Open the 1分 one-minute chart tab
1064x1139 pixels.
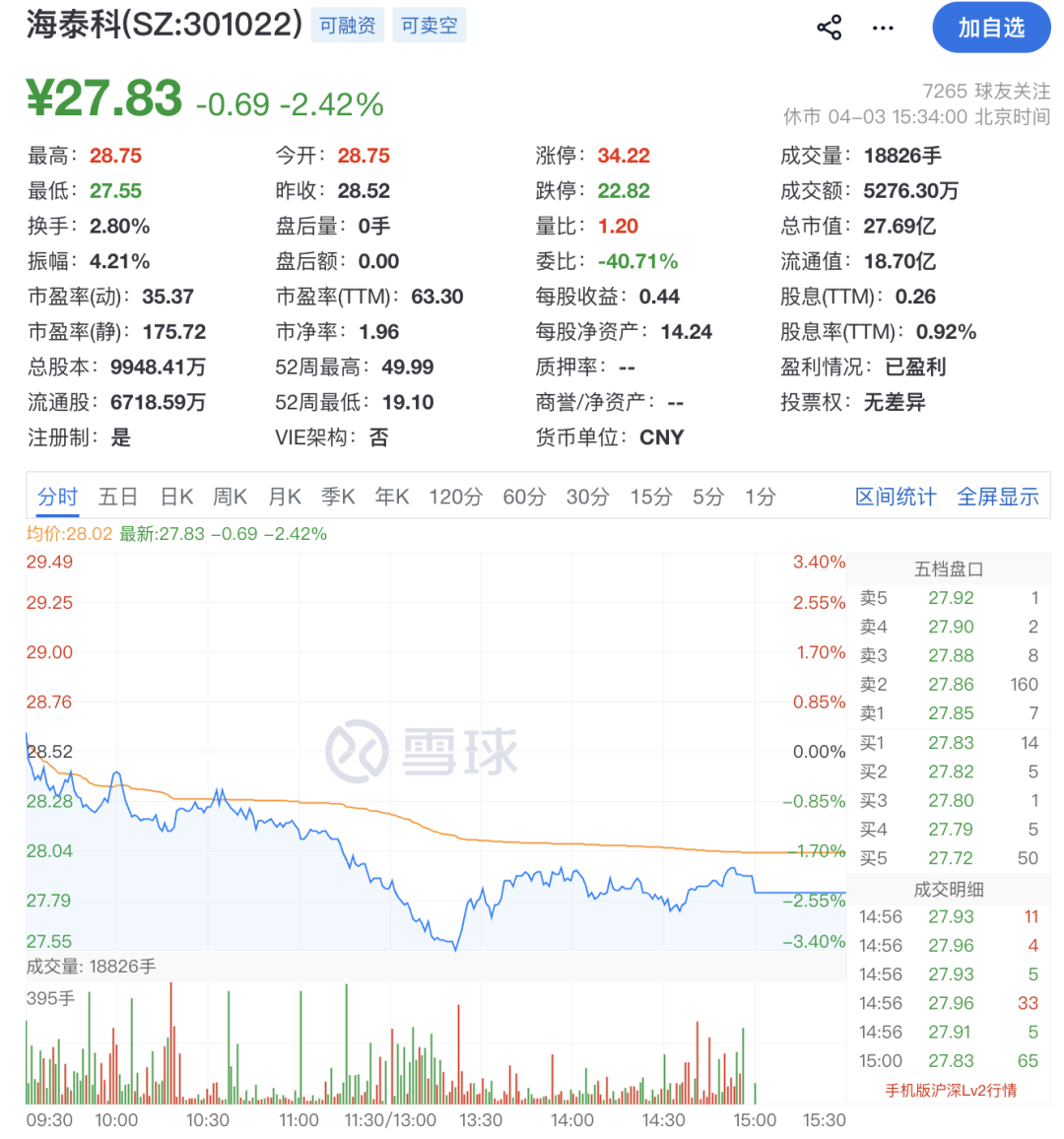[x=760, y=497]
